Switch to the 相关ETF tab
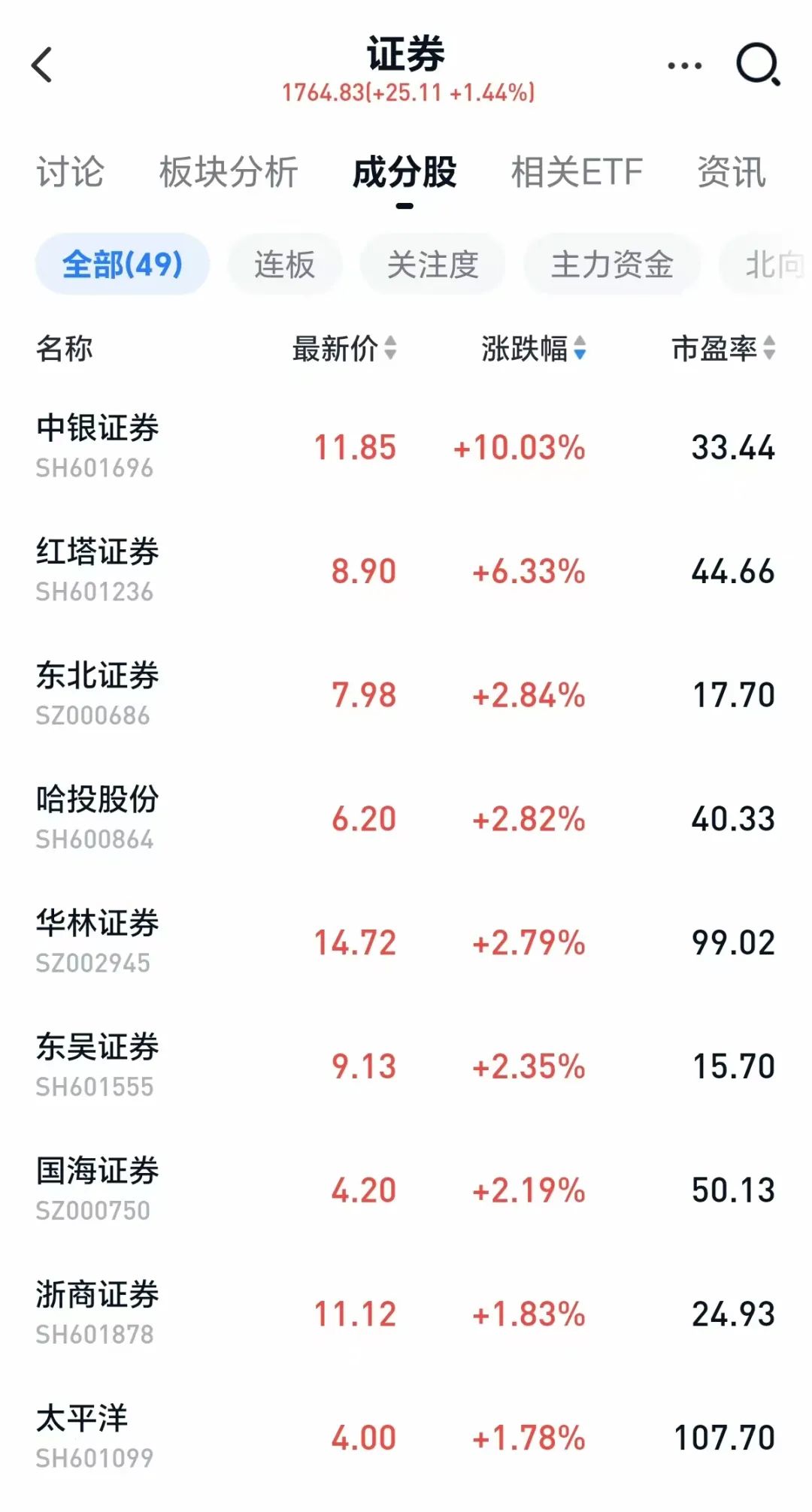This screenshot has width=812, height=1512. tap(577, 172)
